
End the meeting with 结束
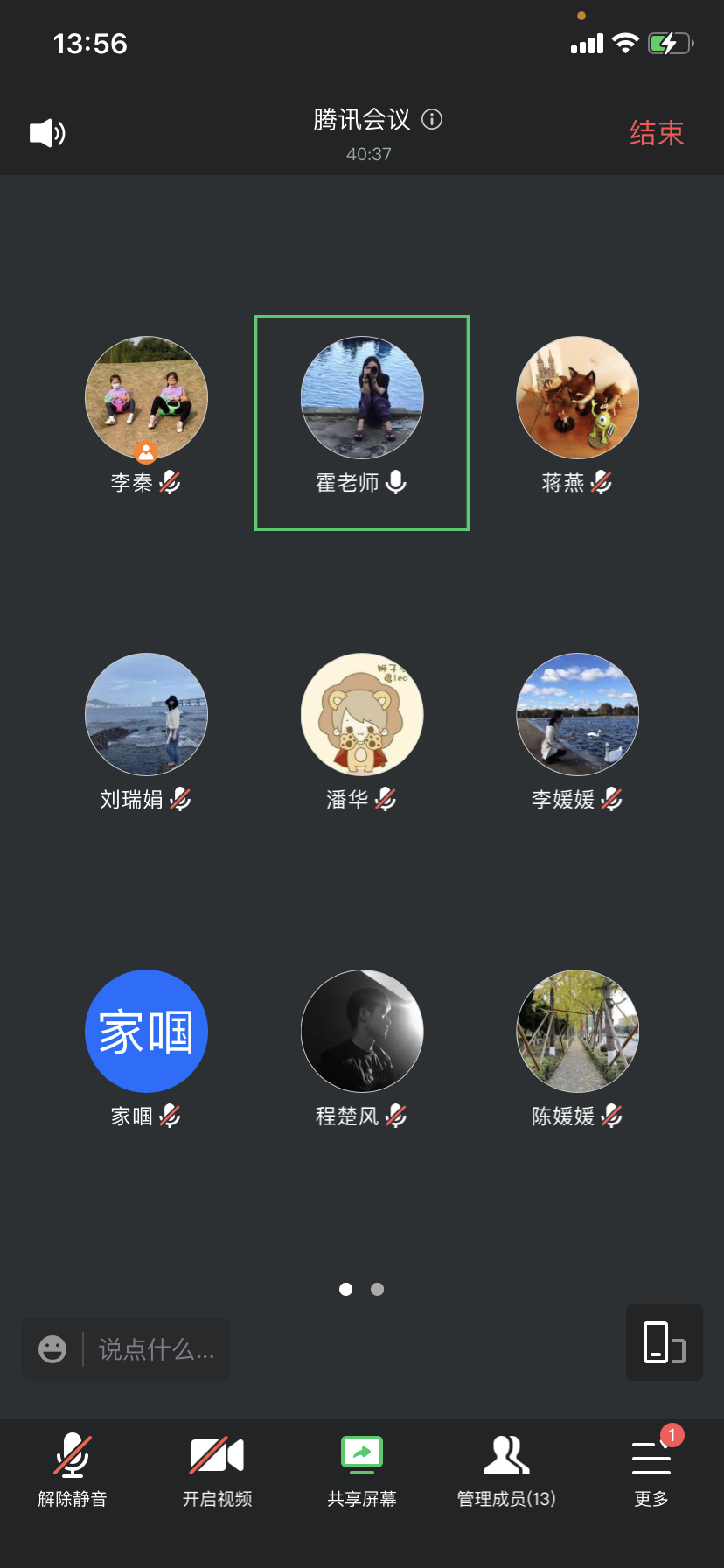tap(656, 133)
